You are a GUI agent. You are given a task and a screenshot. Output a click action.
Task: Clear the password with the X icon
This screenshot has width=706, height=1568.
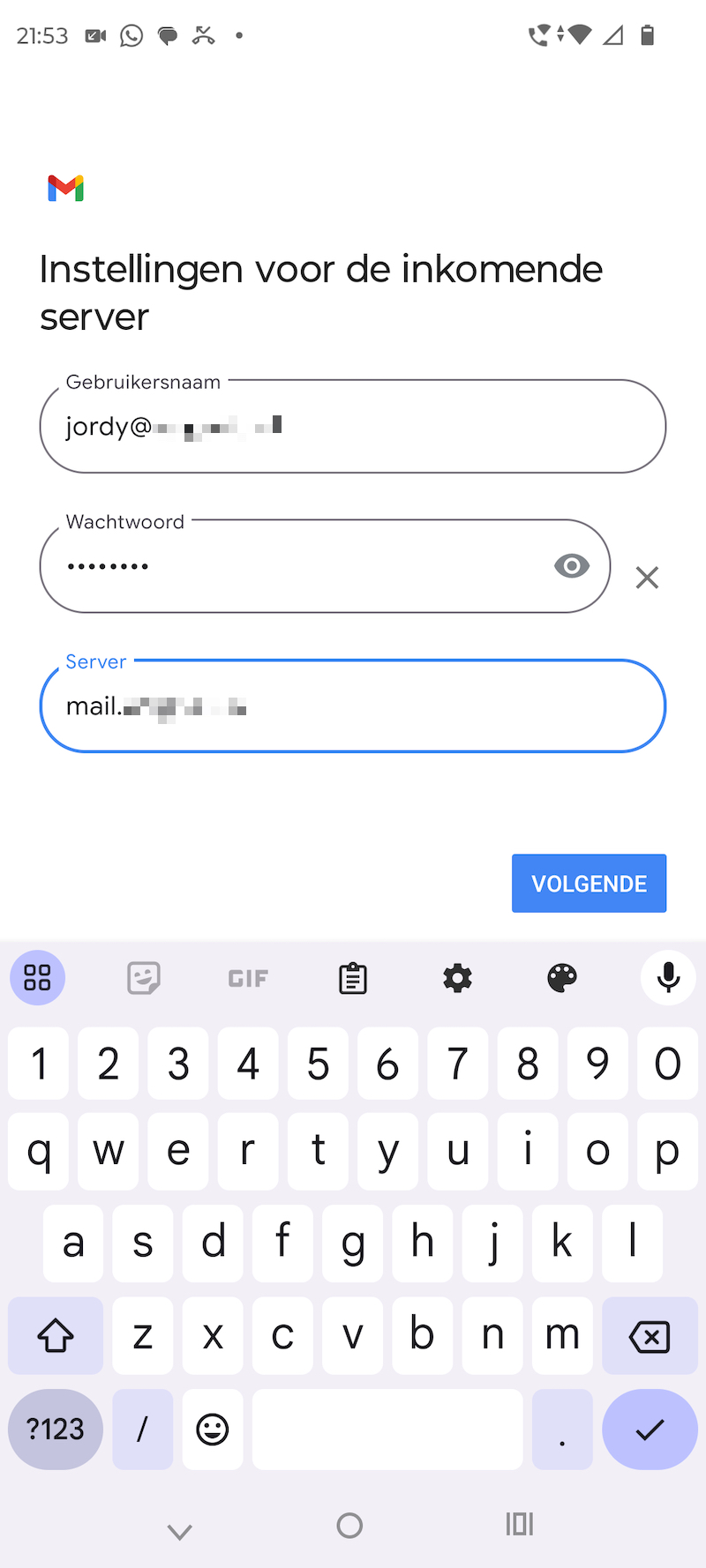click(647, 578)
